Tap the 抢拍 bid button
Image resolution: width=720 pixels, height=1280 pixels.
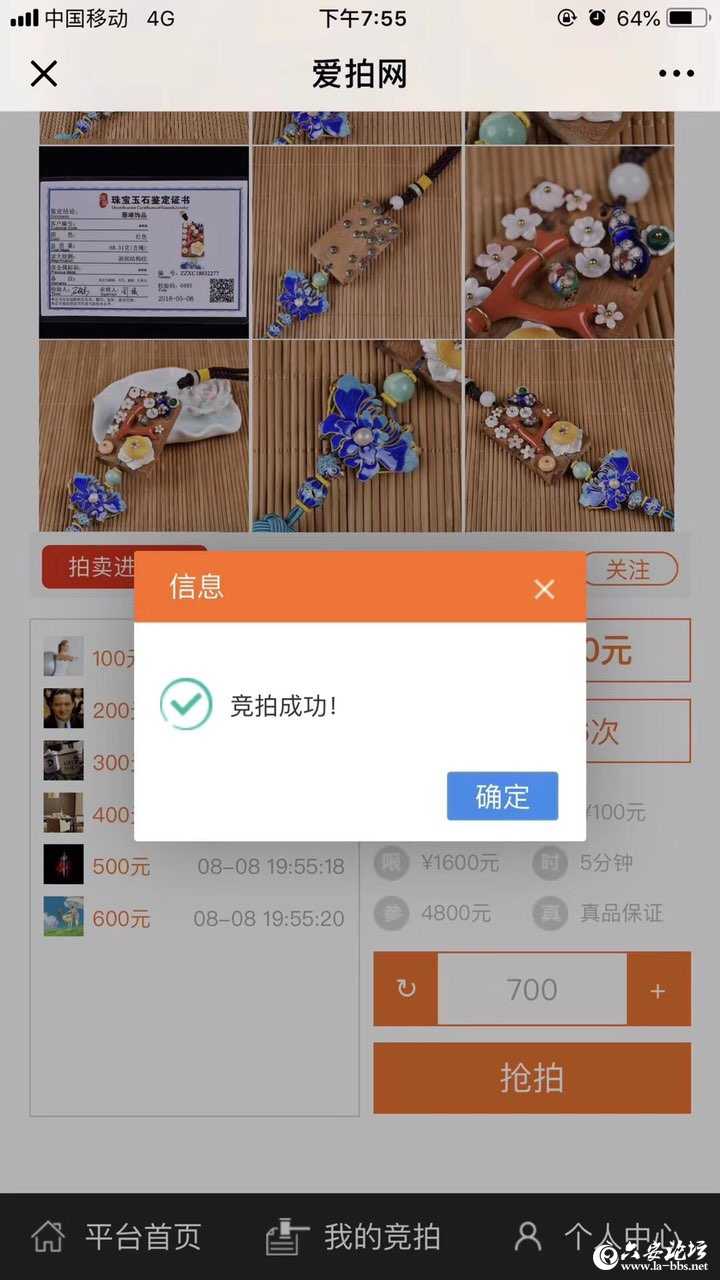[531, 1078]
